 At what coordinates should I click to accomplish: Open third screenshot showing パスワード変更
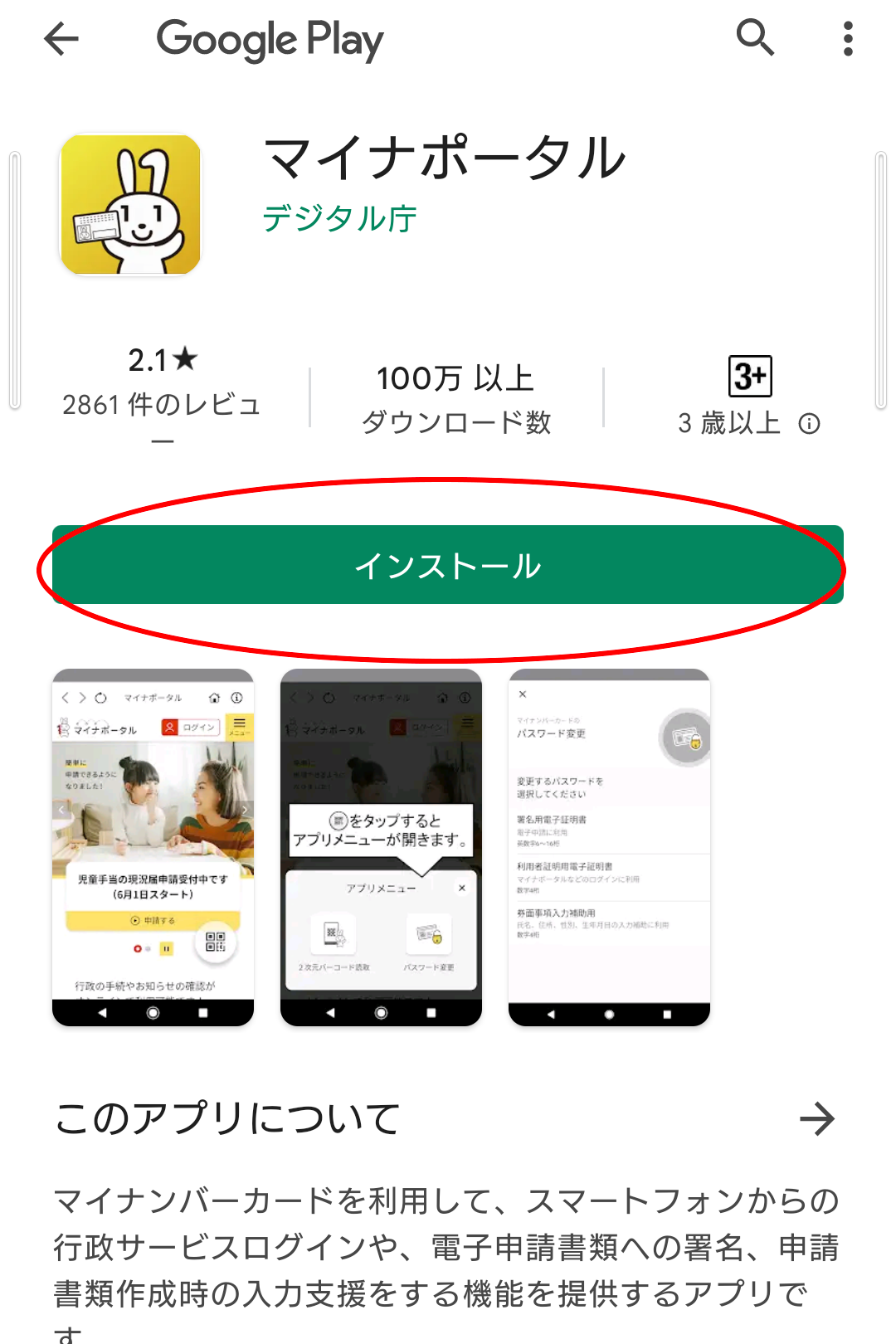click(609, 847)
